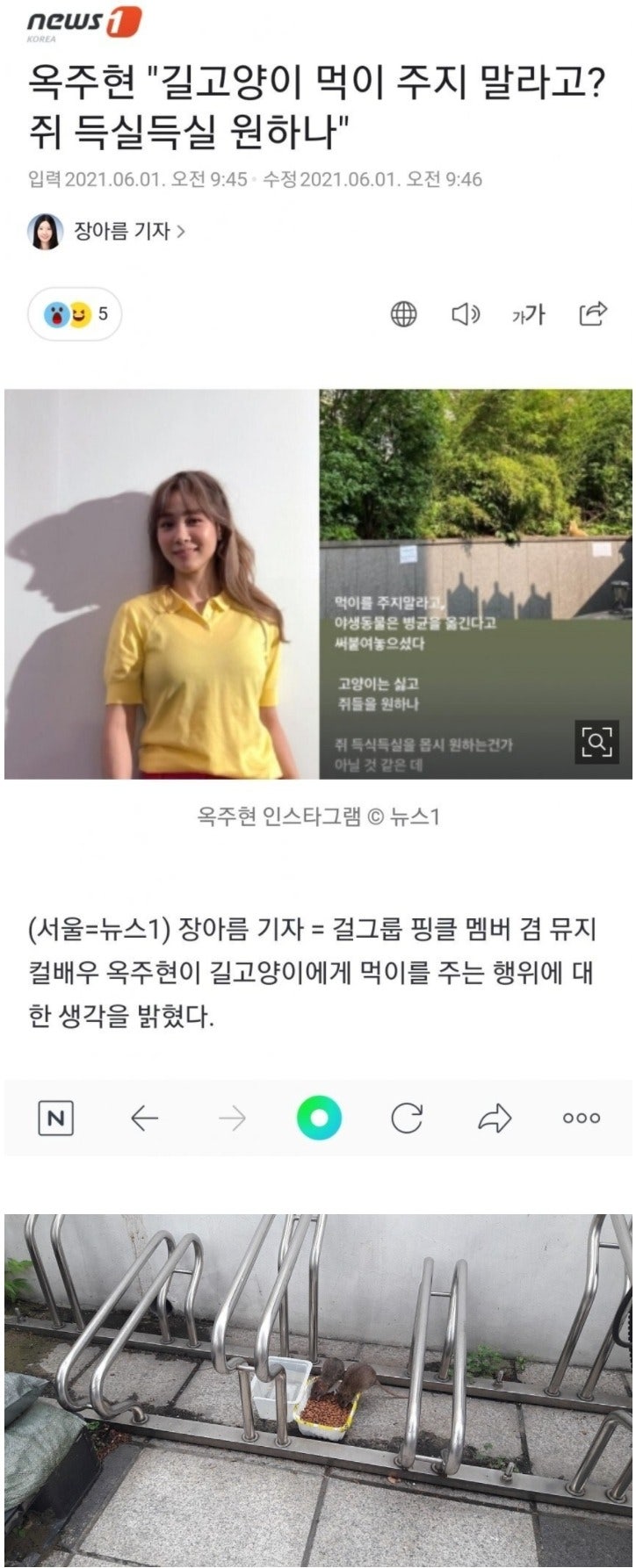The height and width of the screenshot is (1568, 636).
Task: Go back to the previous page
Action: [144, 1118]
